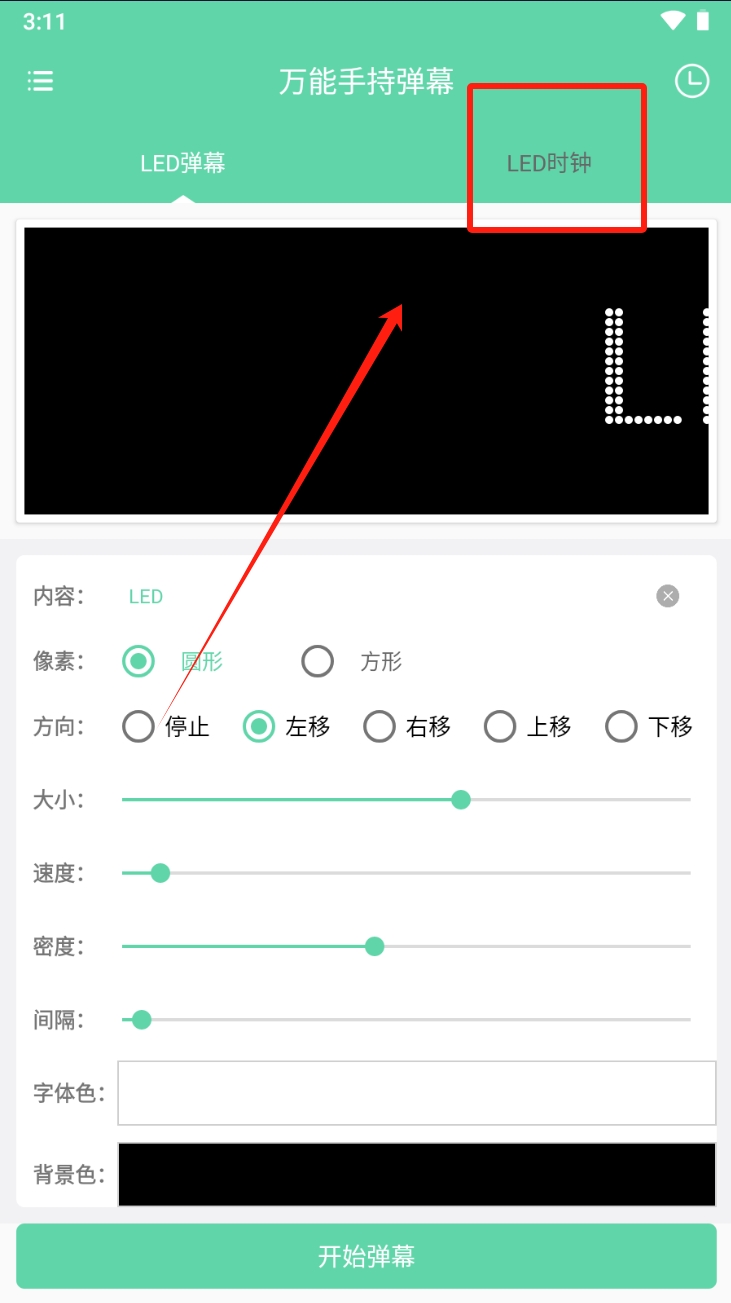Adjust the 大小 slider
Viewport: 731px width, 1303px height.
click(461, 800)
